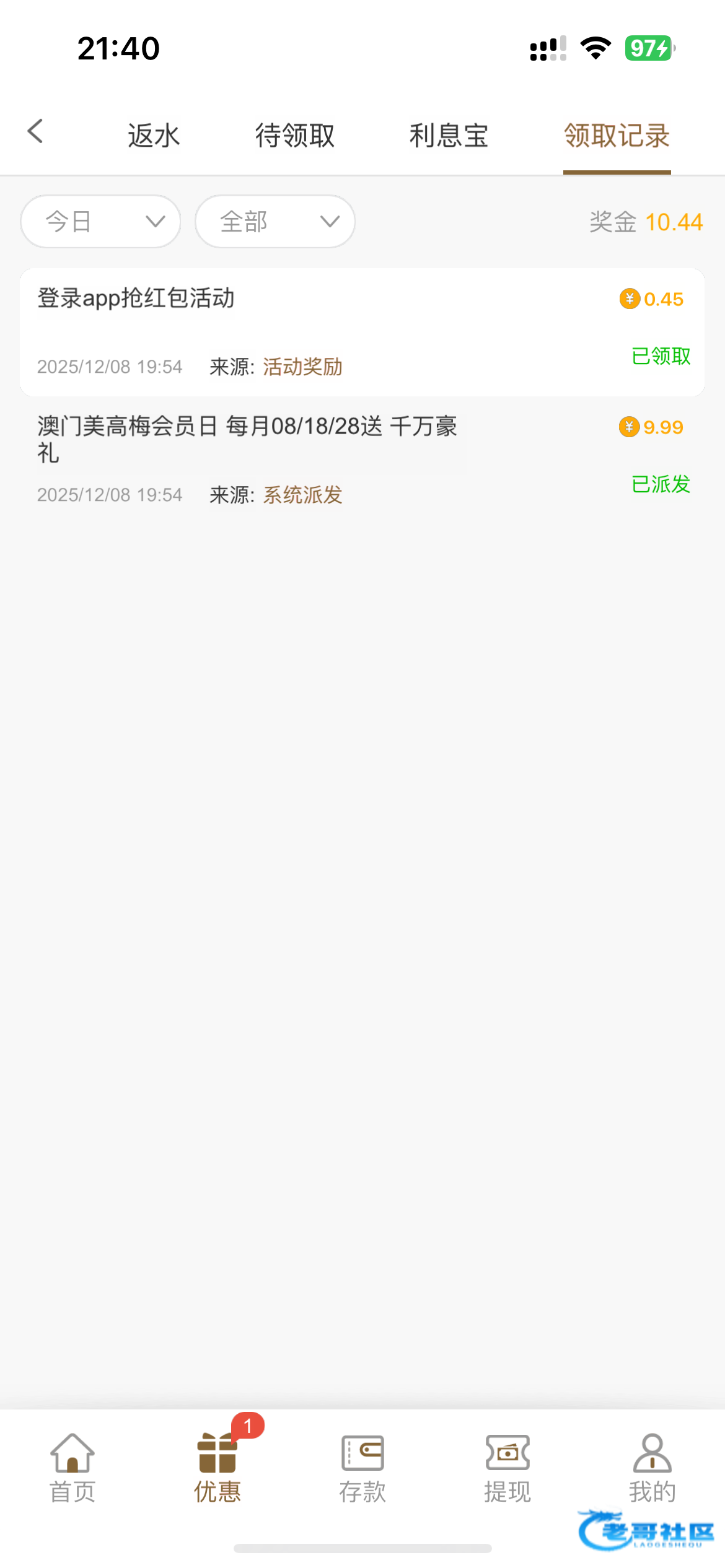Screen dimensions: 725x1568
Task: Open the 利息宝 tab
Action: [449, 136]
